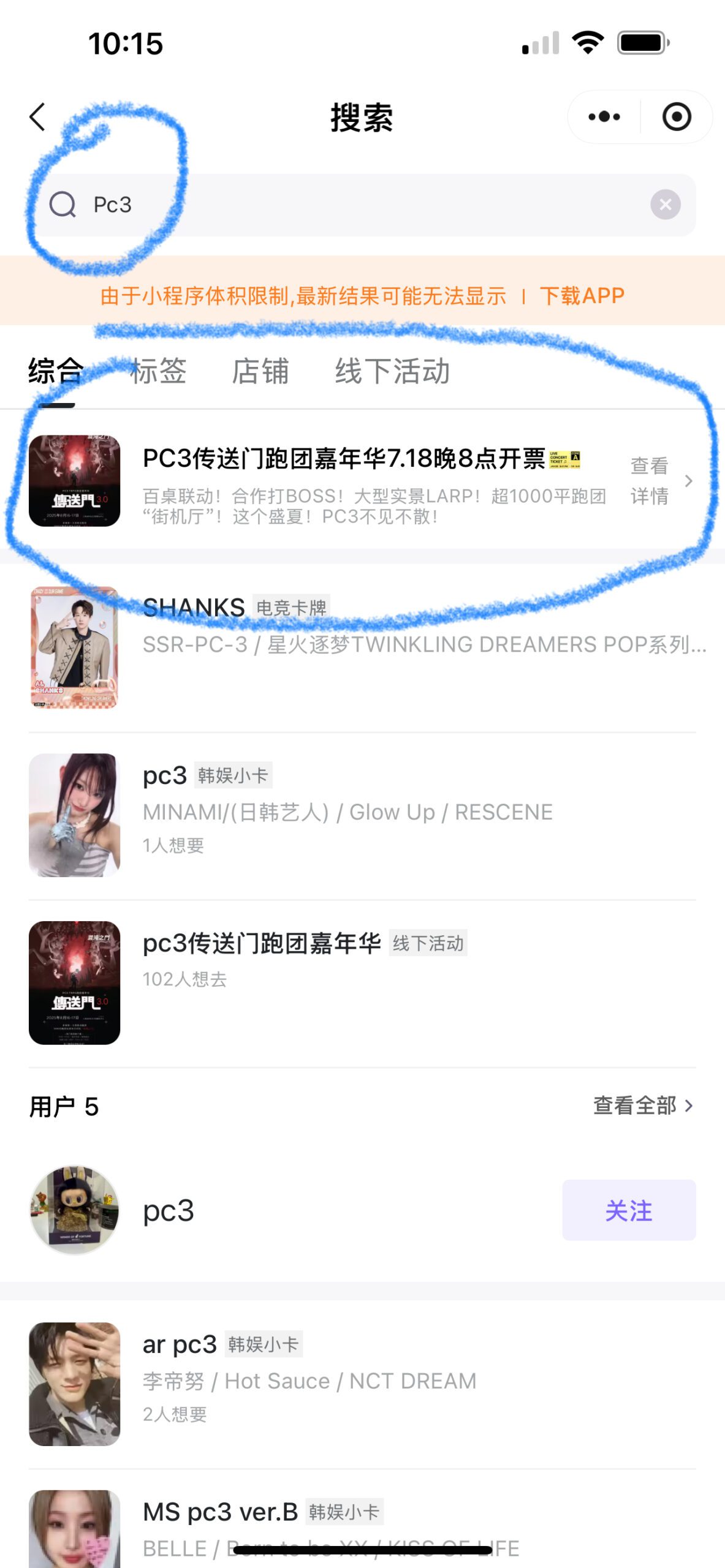Open the pc3 韩娱小卡 MINAMI result

(x=362, y=815)
